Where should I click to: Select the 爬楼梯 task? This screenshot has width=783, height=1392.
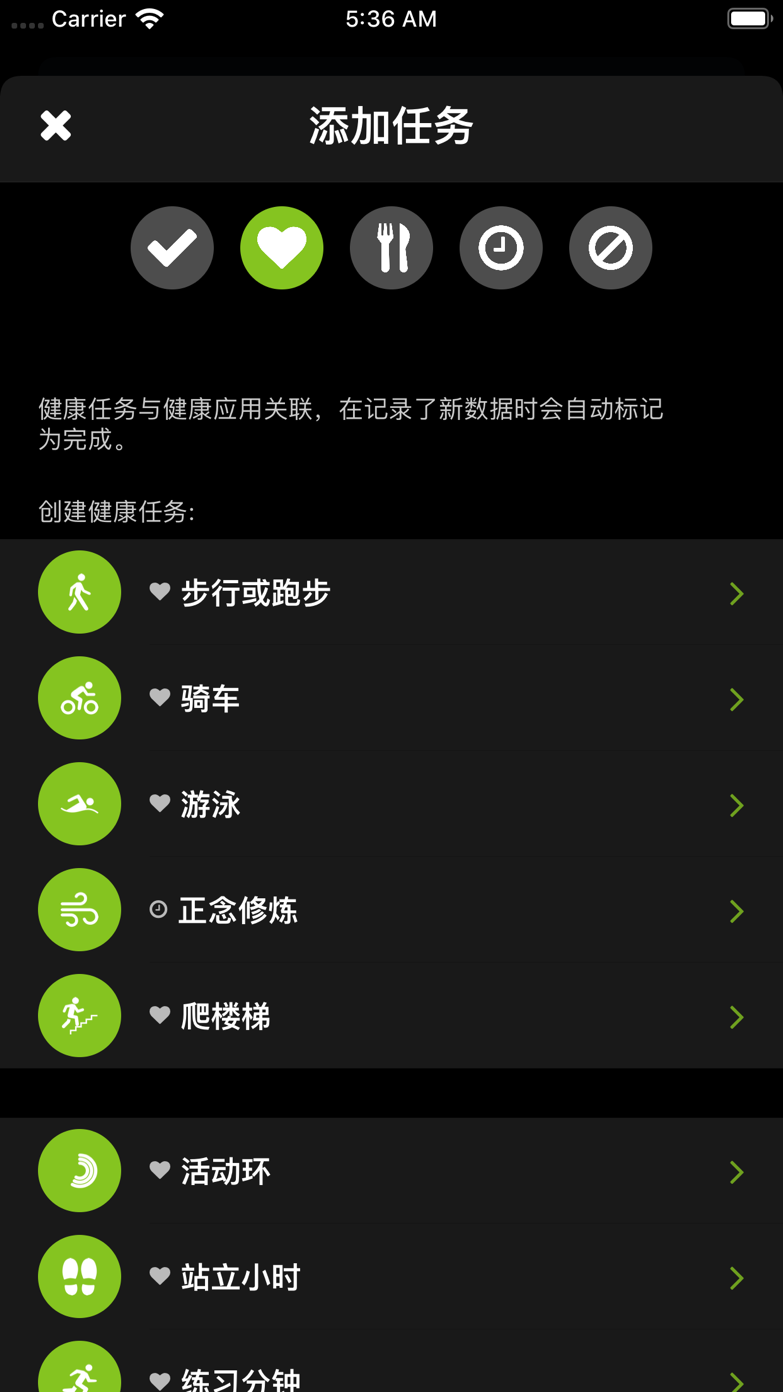tap(391, 1017)
